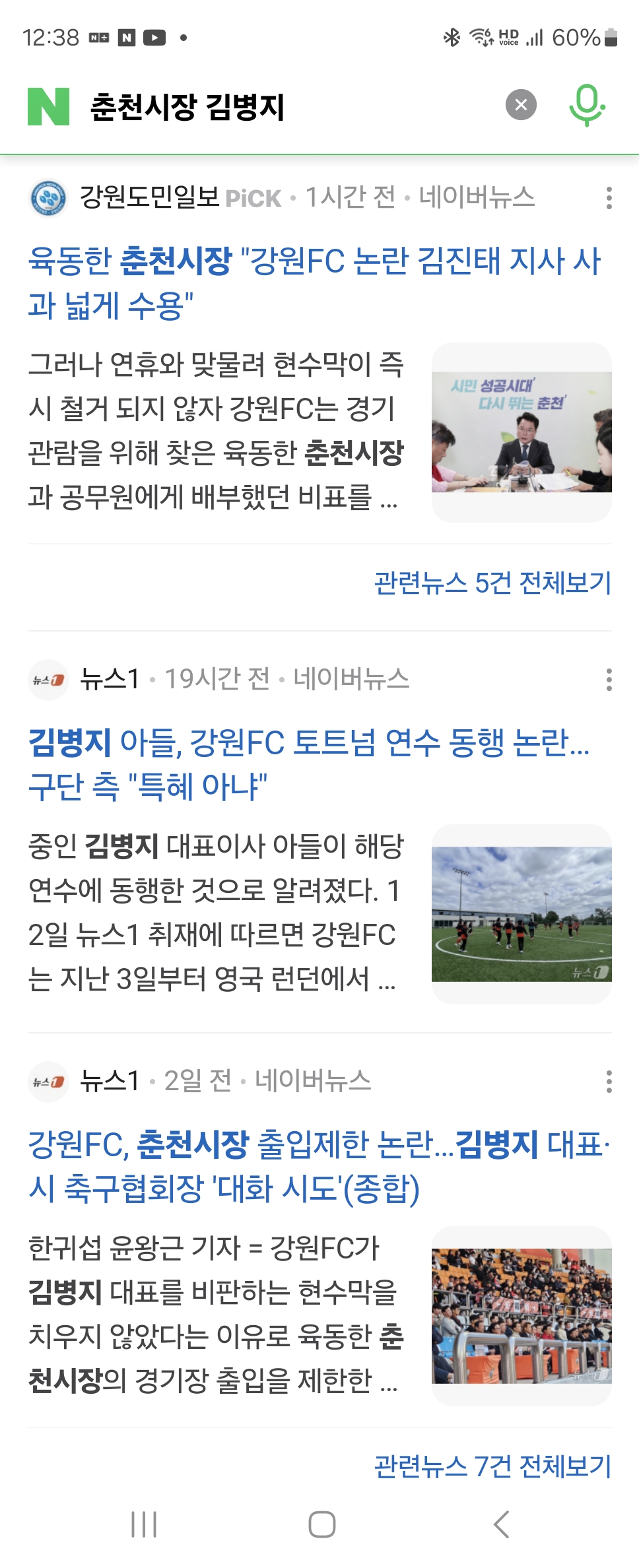The height and width of the screenshot is (1568, 639).
Task: Open the stadium crowd photo thumbnail
Action: click(521, 1316)
